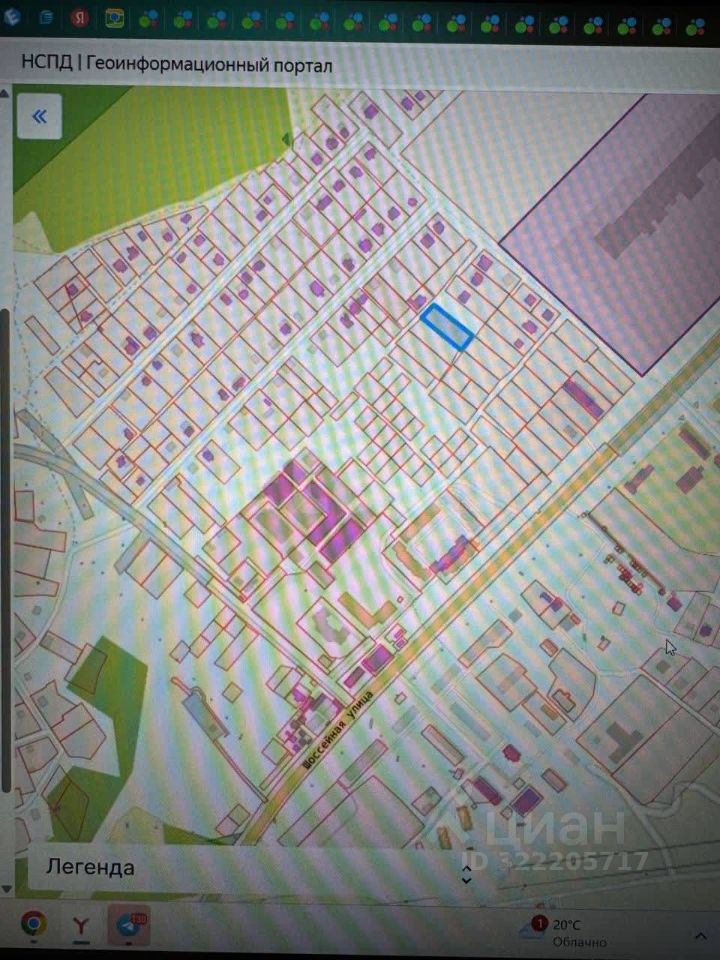Screen dimensions: 720x960
Task: Open Yandex Browser from the taskbar
Action: click(x=81, y=927)
